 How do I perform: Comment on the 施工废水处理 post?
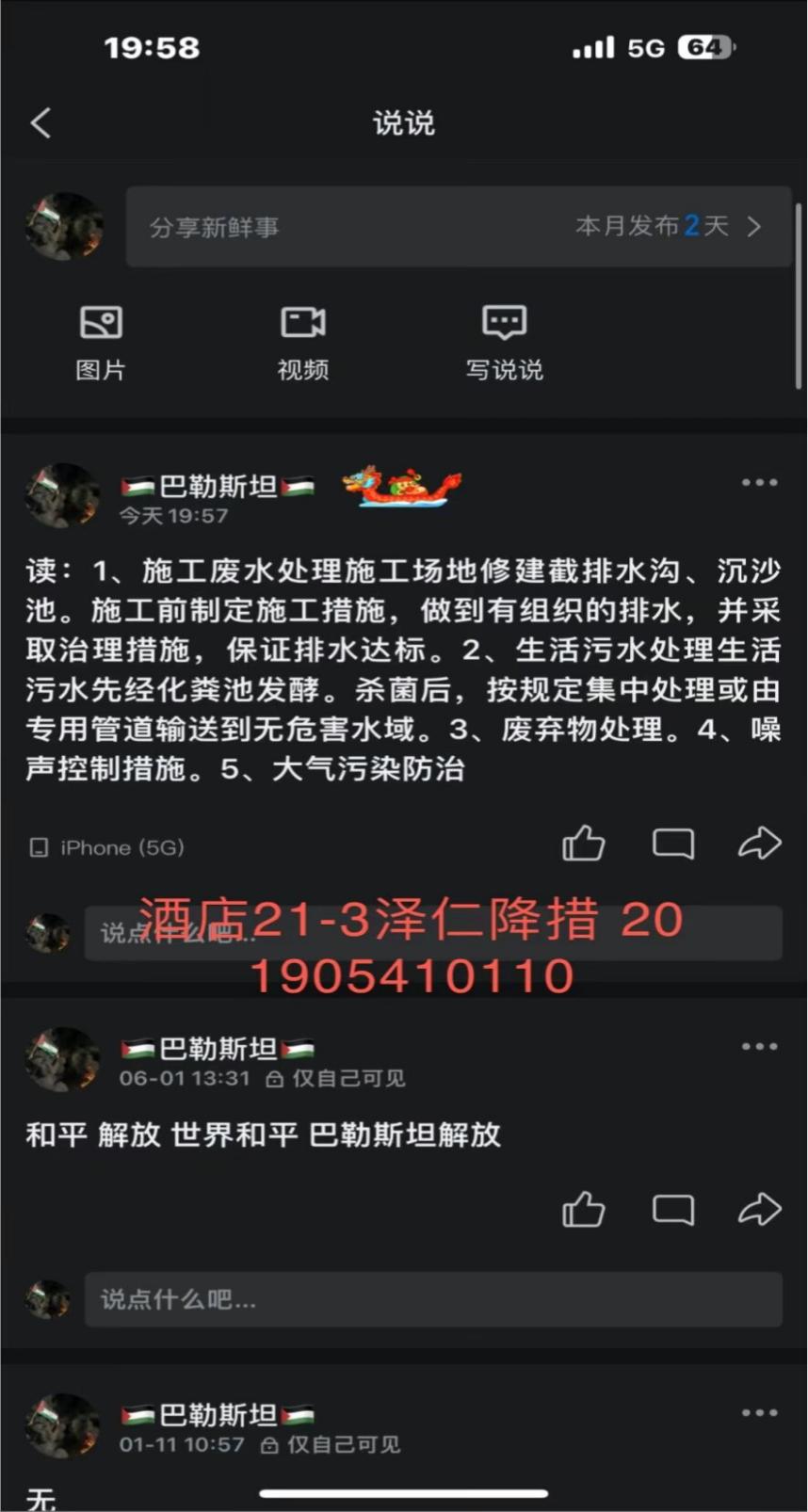(x=673, y=844)
